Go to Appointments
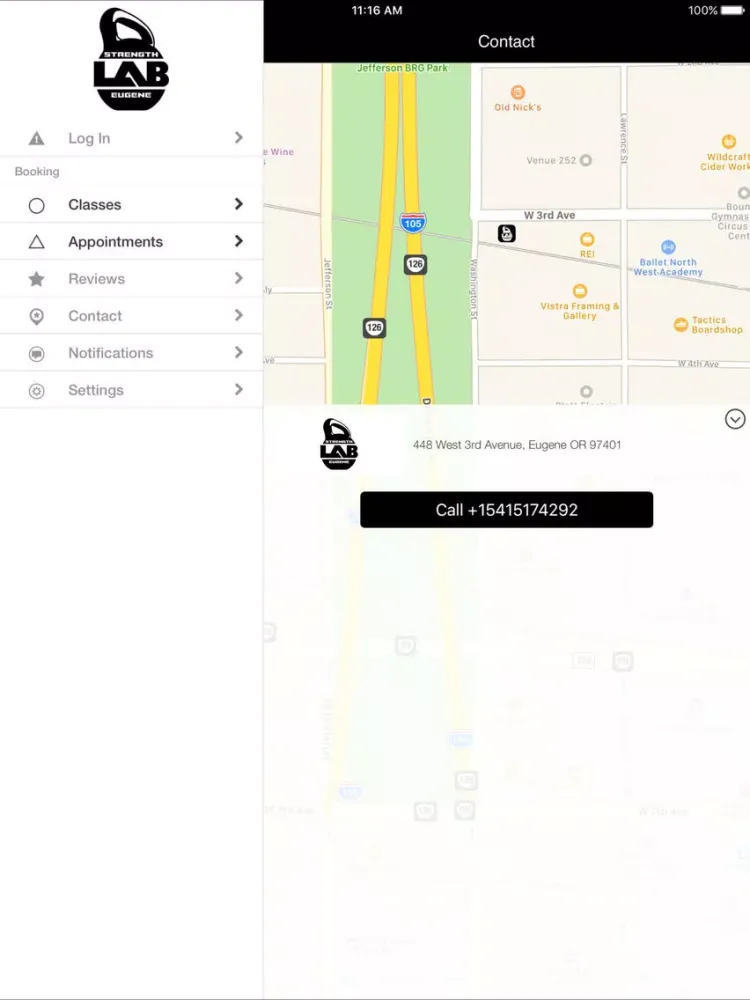750x1000 pixels. pyautogui.click(x=130, y=242)
